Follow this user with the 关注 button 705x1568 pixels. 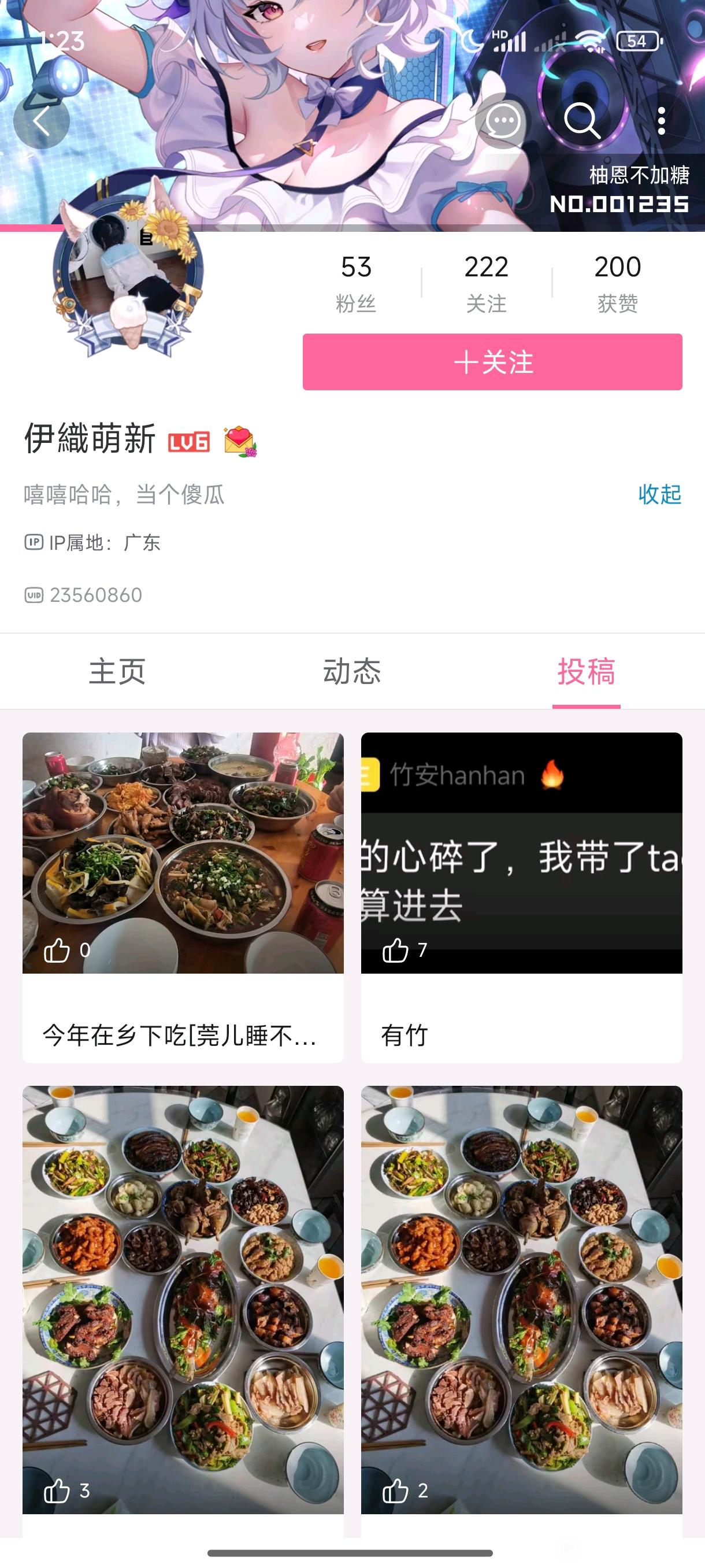[x=492, y=362]
